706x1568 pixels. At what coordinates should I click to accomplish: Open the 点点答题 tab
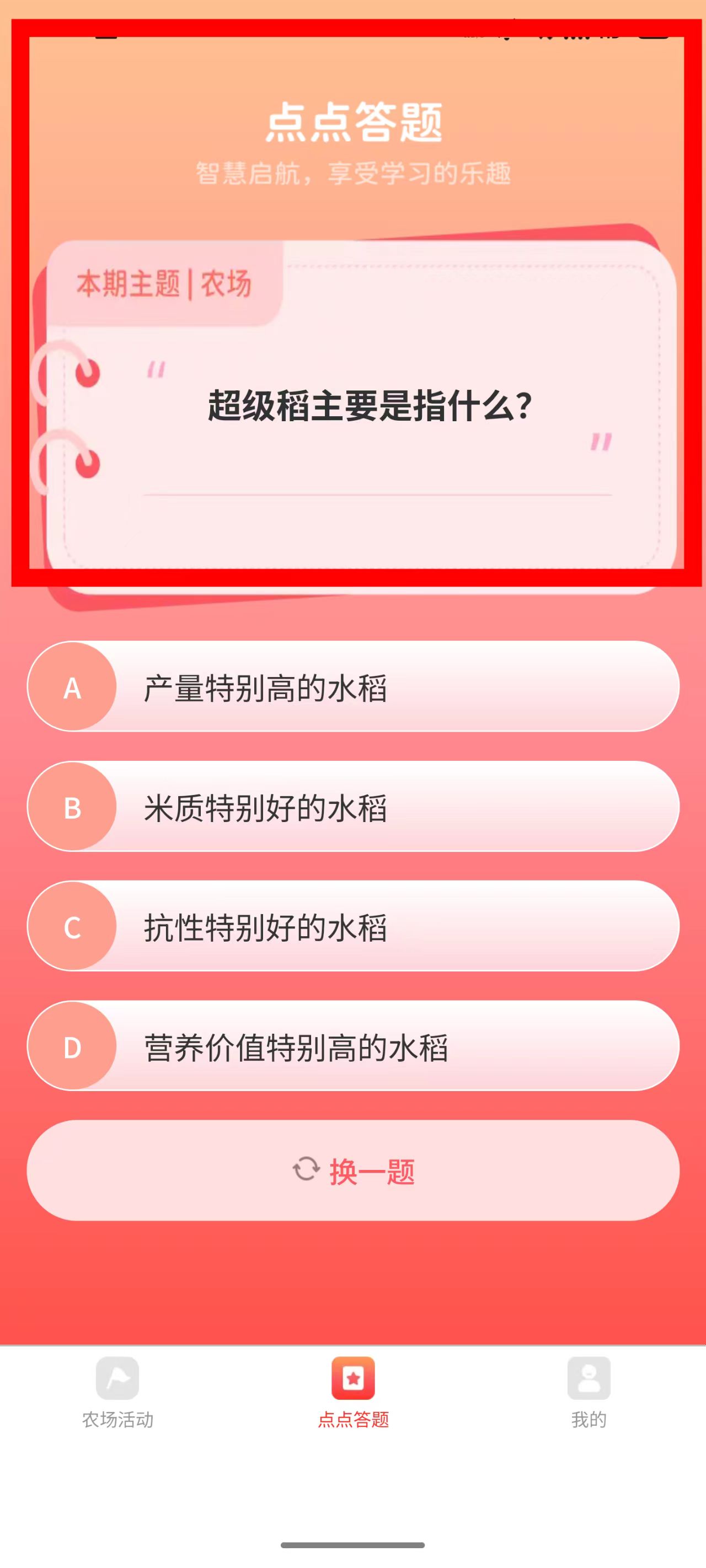tap(352, 1392)
